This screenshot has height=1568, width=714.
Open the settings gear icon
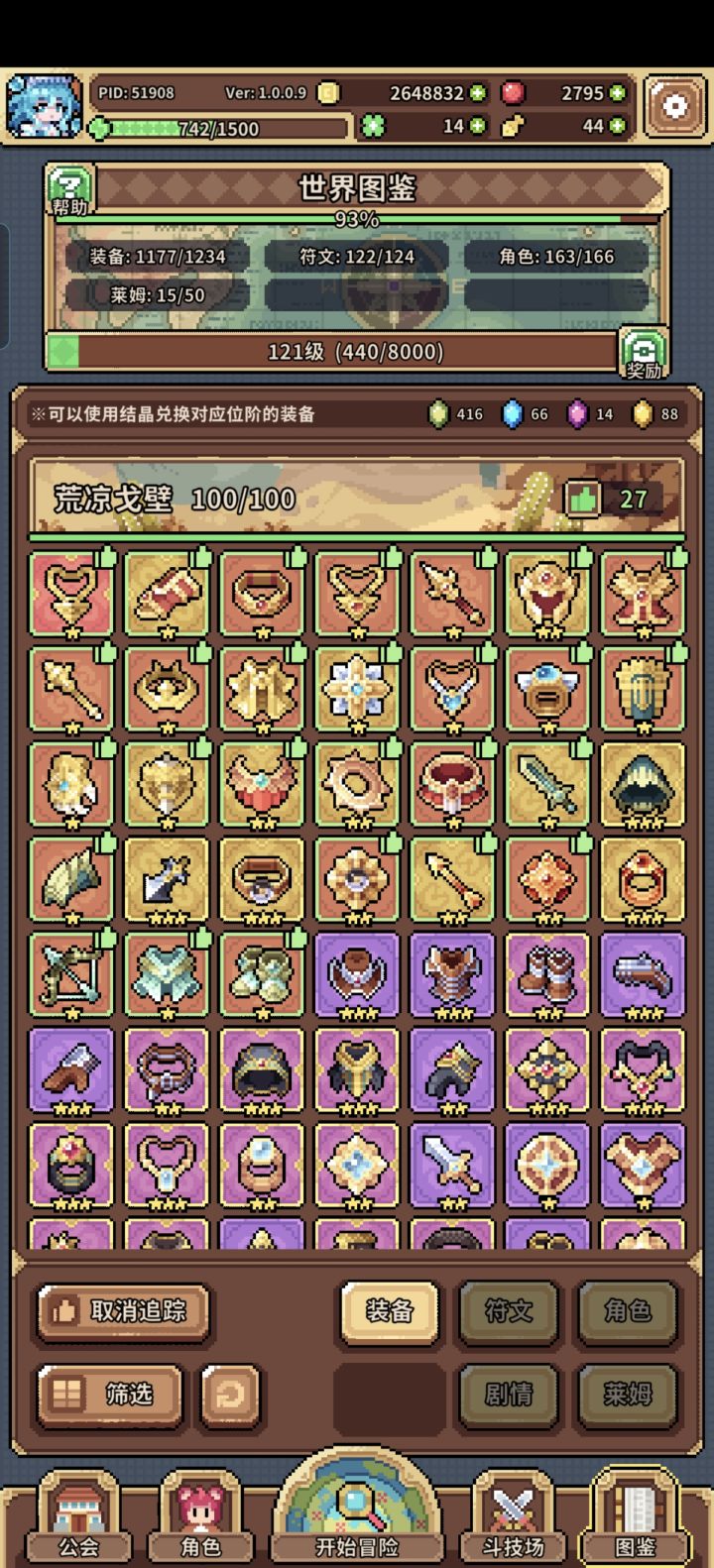674,106
